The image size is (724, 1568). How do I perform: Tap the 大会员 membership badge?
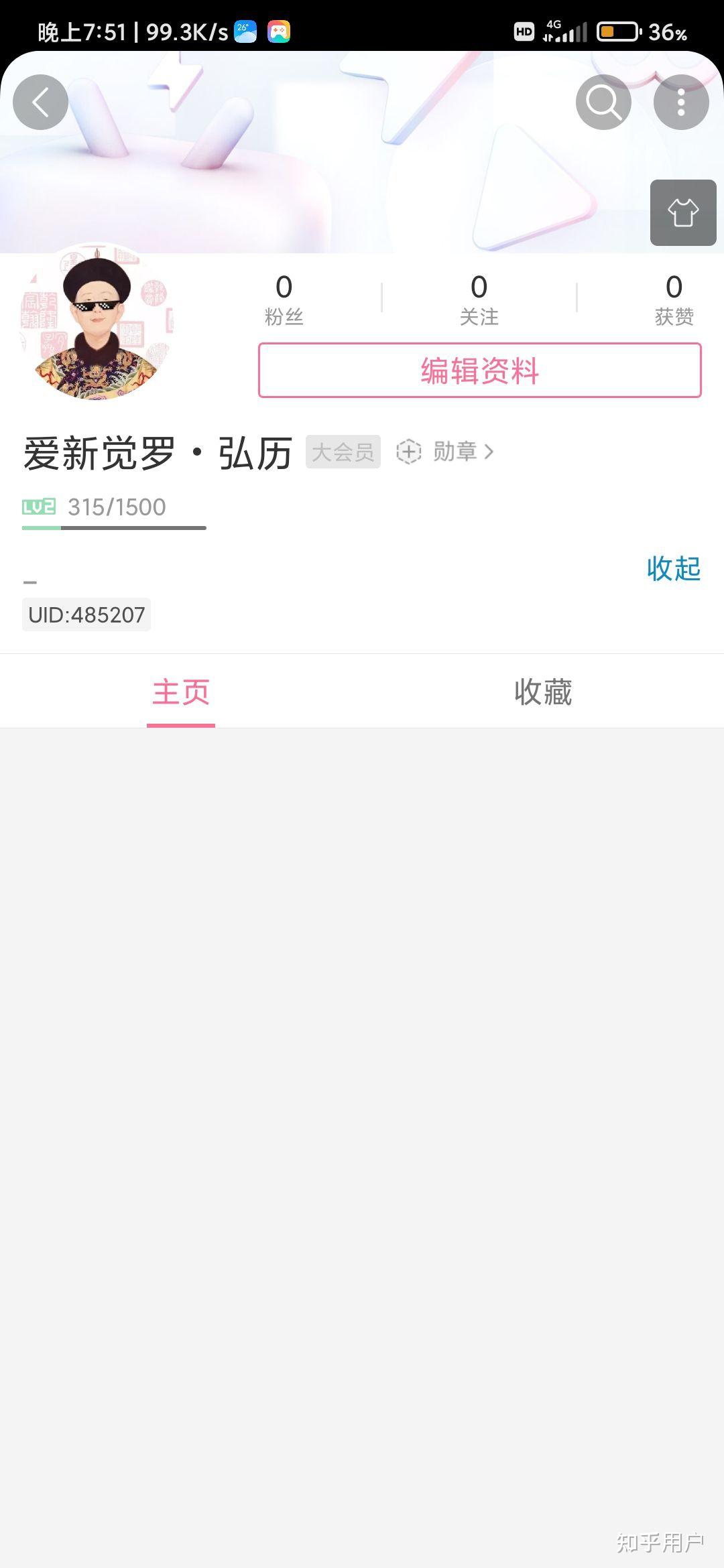pos(343,452)
